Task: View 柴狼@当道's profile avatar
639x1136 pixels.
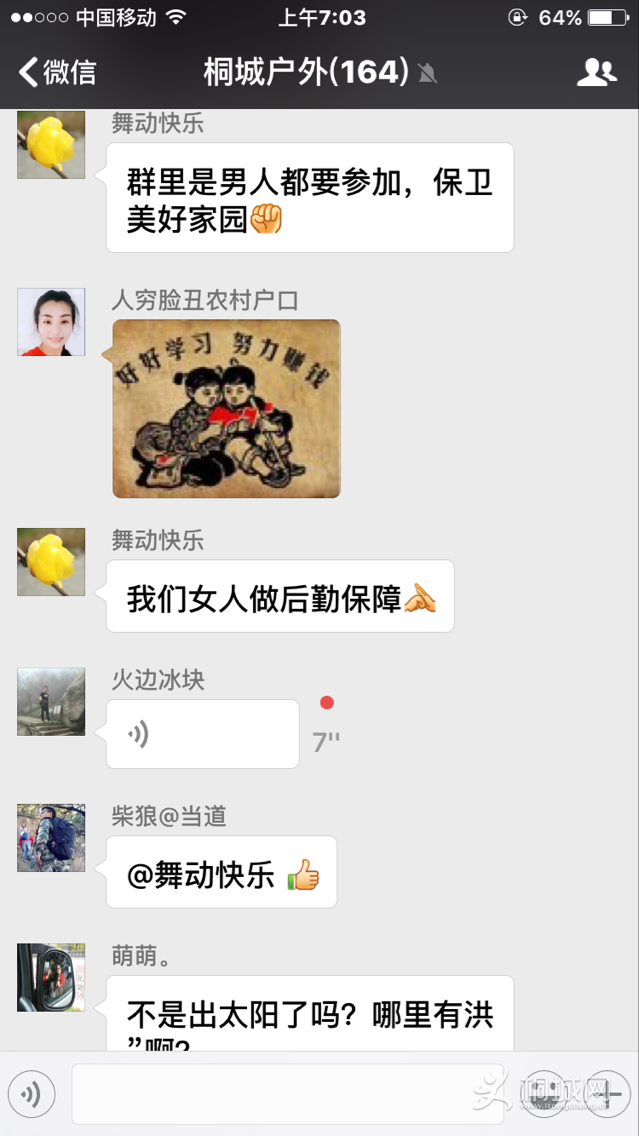Action: click(51, 838)
